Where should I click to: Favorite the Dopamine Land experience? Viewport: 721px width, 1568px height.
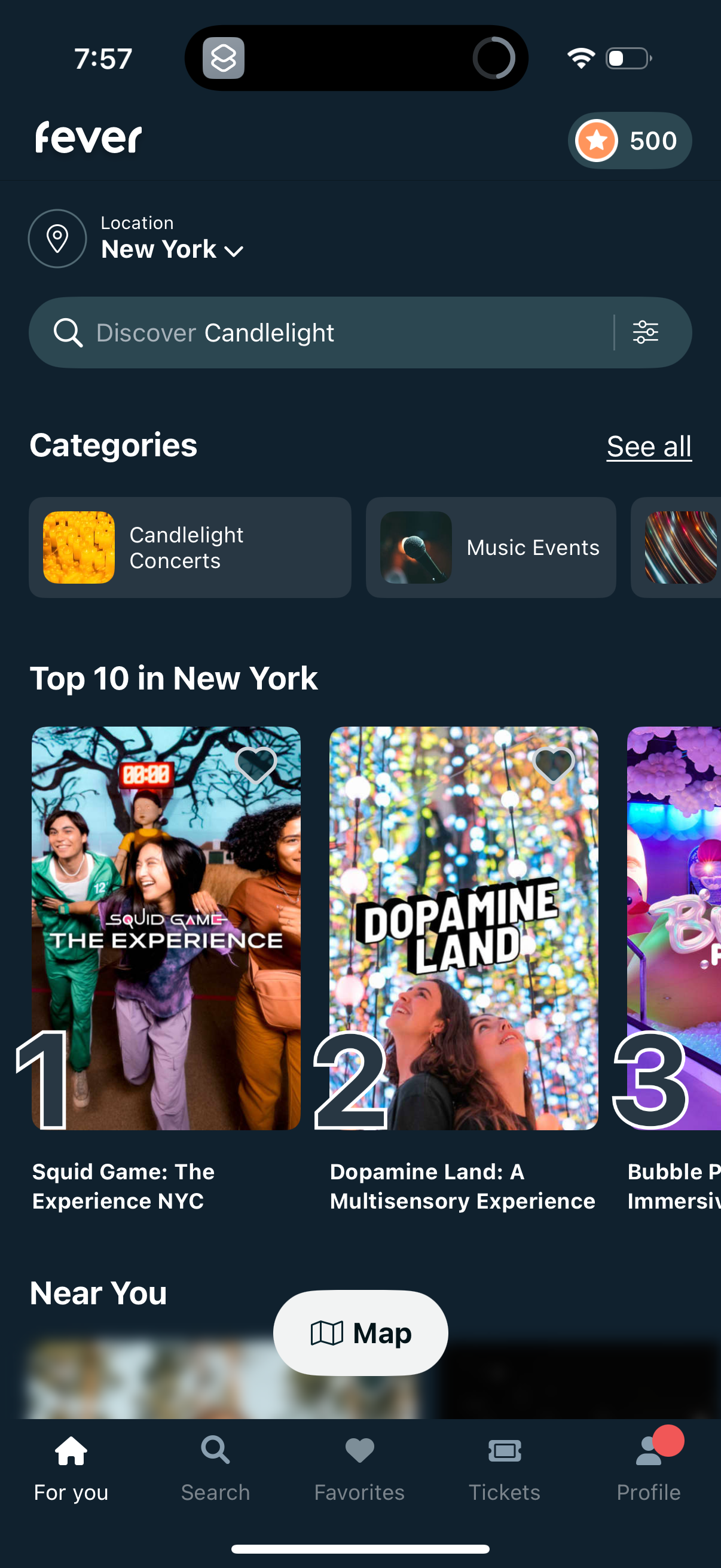[555, 765]
